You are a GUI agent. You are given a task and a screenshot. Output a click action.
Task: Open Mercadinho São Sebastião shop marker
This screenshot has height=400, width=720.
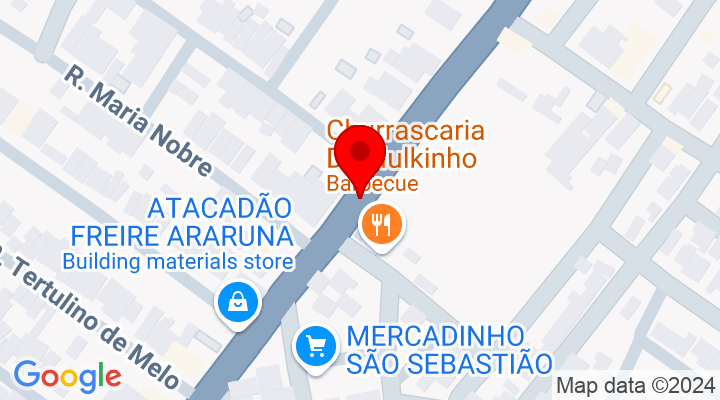[x=316, y=346]
